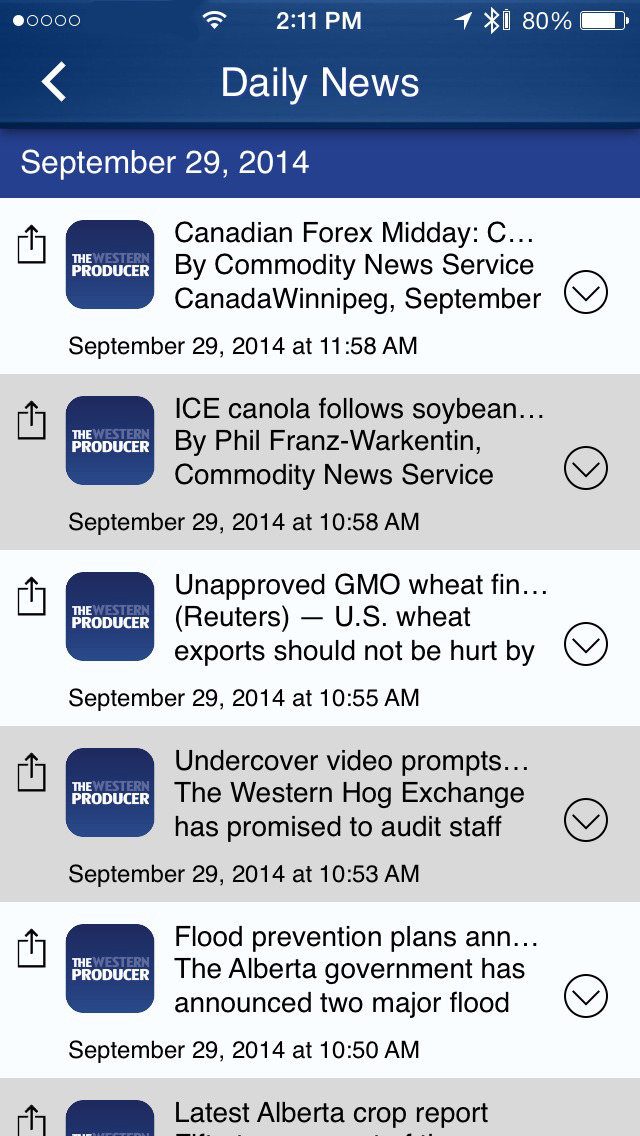Image resolution: width=640 pixels, height=1136 pixels.
Task: Share the Undercover video prompts article
Action: (x=31, y=773)
